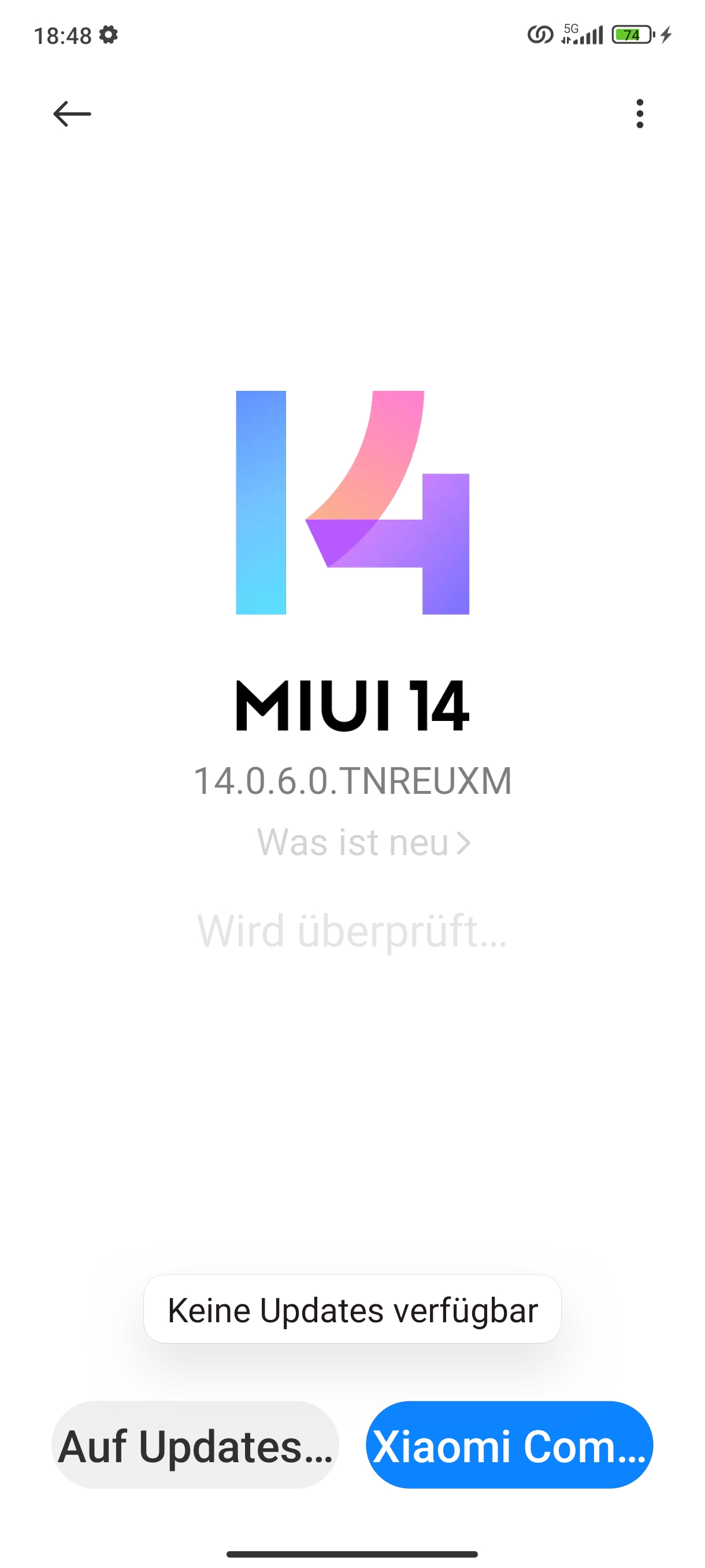Open the Xiaomi Community button
Screen dimensions: 705x1568
tap(509, 1445)
